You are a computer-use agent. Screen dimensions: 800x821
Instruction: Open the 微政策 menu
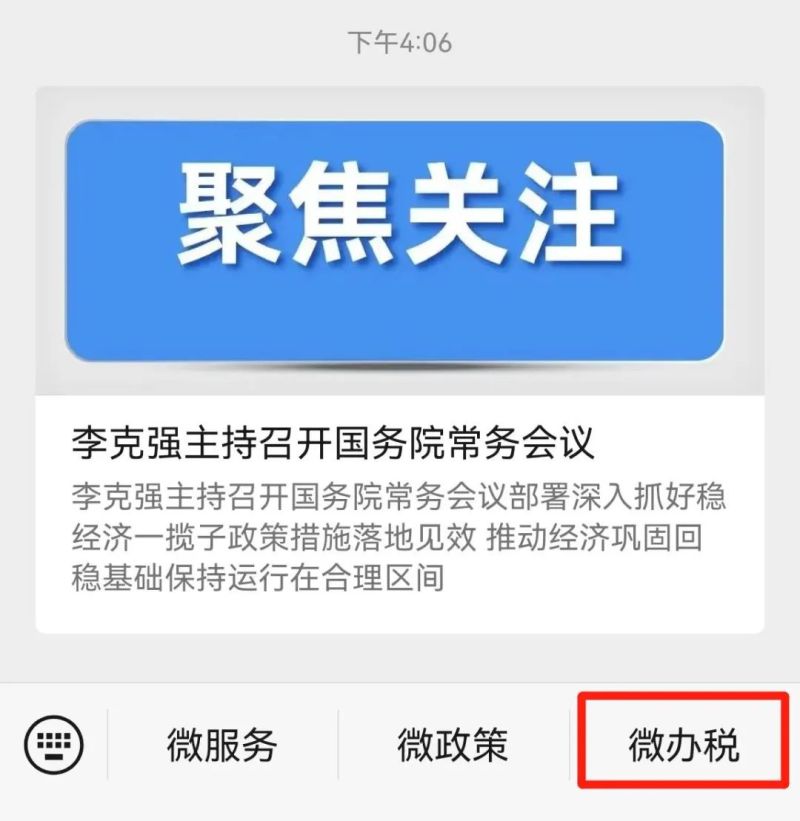click(453, 745)
